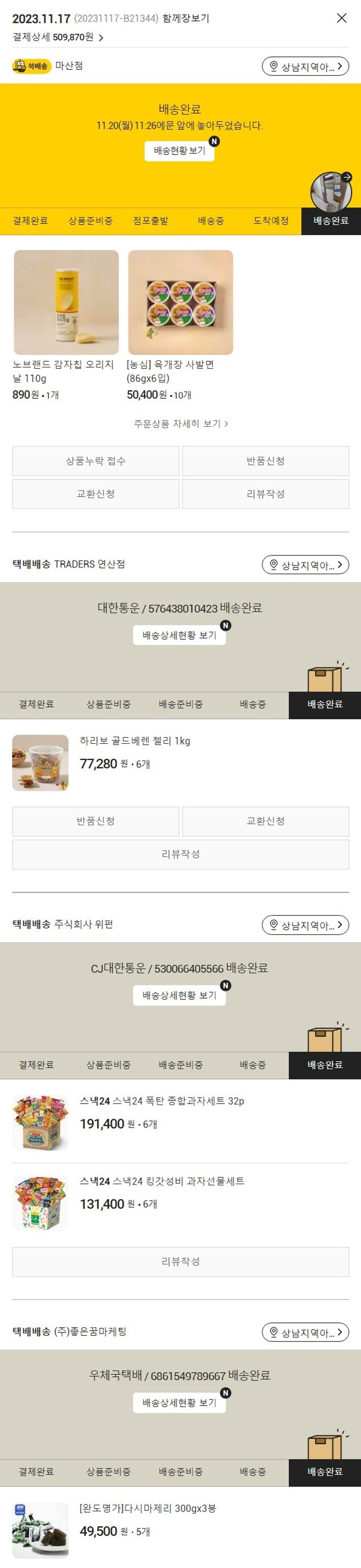This screenshot has width=361, height=1568.
Task: View CJ대한통운 530066405566 tracking details
Action: coord(179,995)
